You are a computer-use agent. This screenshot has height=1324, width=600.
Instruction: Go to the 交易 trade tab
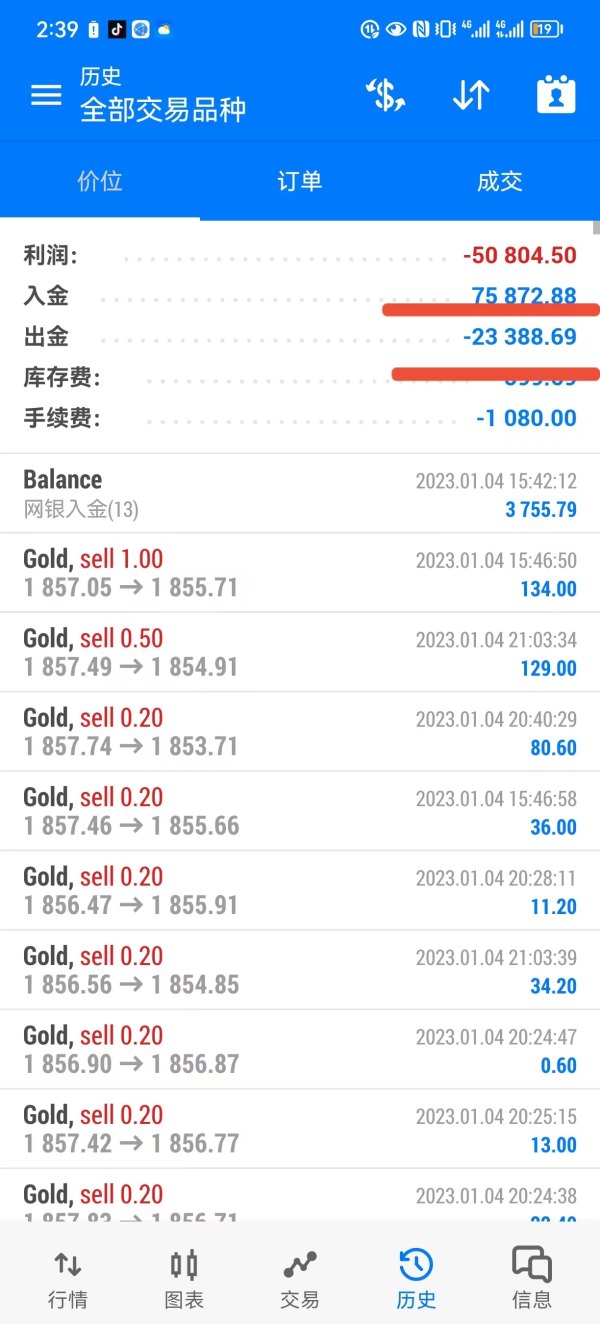300,1277
